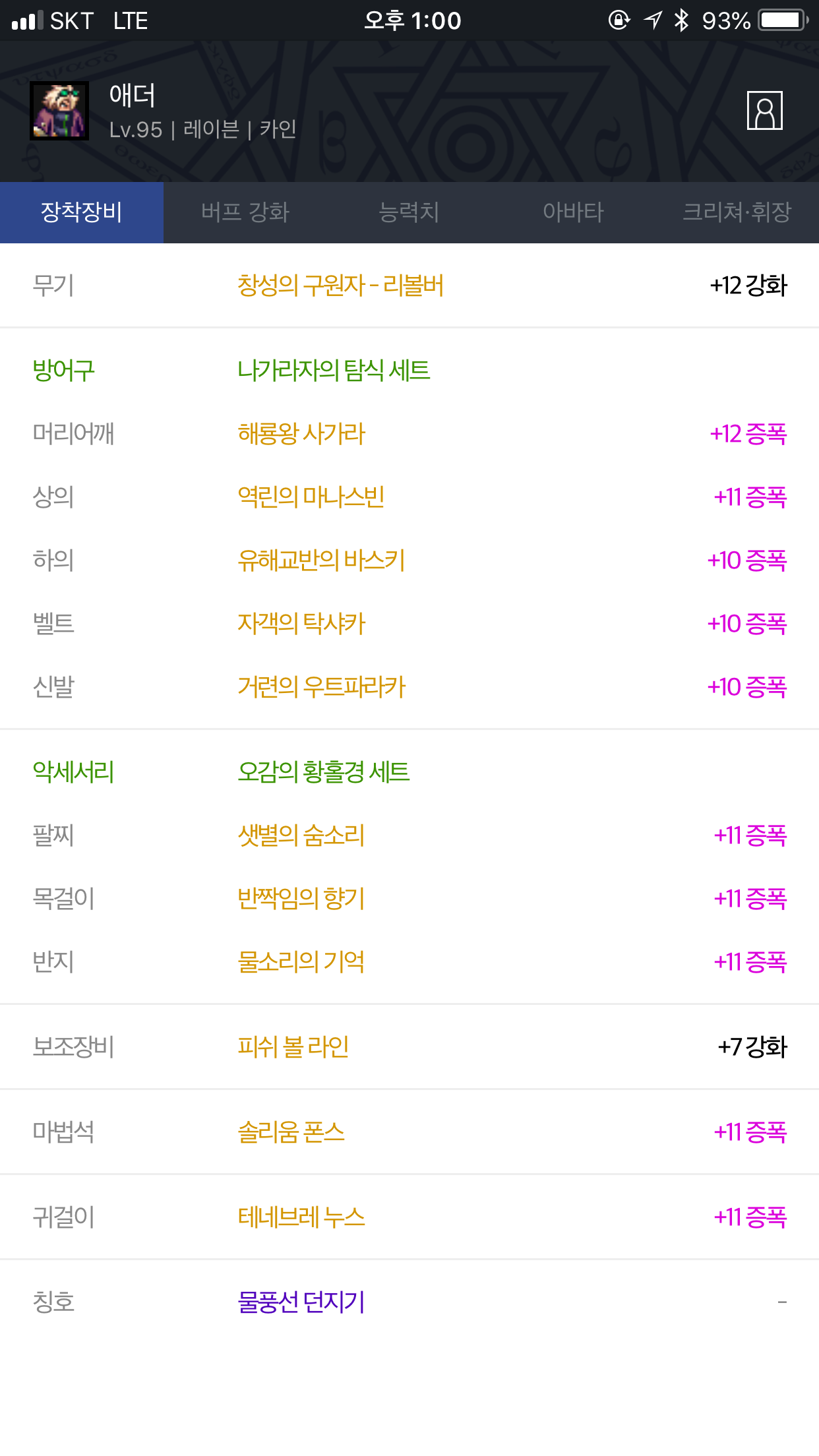Image resolution: width=819 pixels, height=1456 pixels.
Task: Switch to the 크리쳐·휘장 tab
Action: [737, 212]
